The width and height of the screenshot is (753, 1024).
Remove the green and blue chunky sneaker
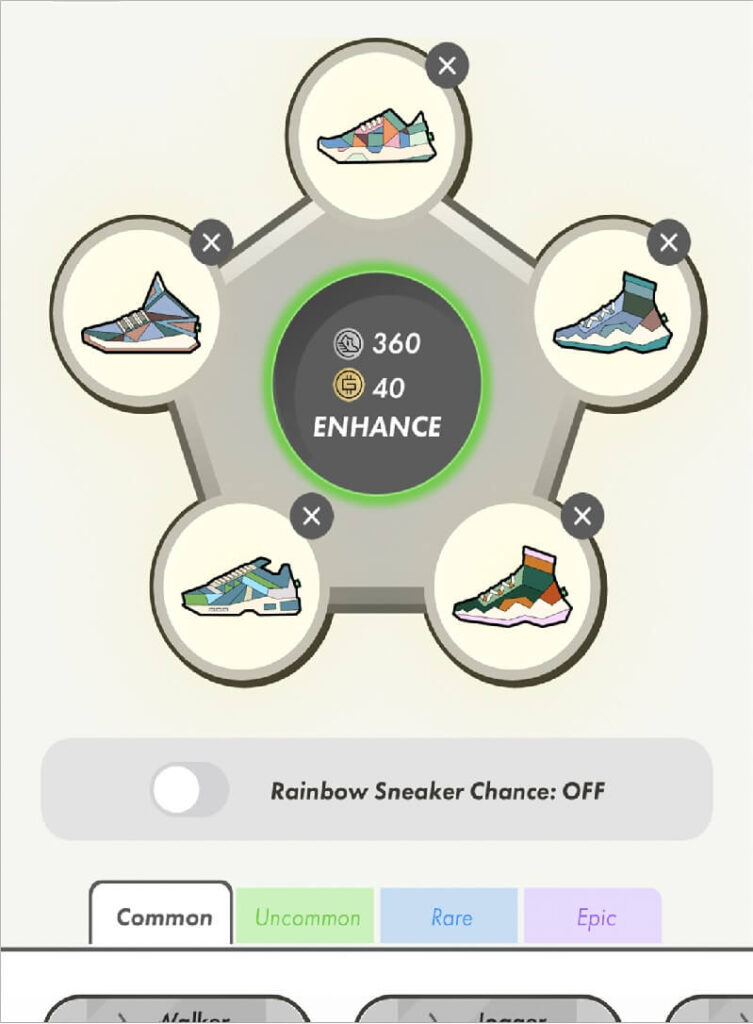tap(311, 516)
